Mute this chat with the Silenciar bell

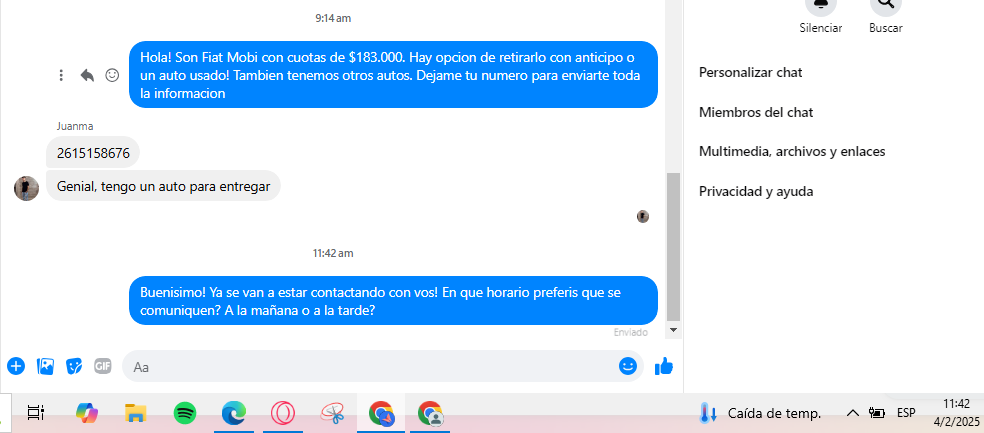(x=820, y=6)
